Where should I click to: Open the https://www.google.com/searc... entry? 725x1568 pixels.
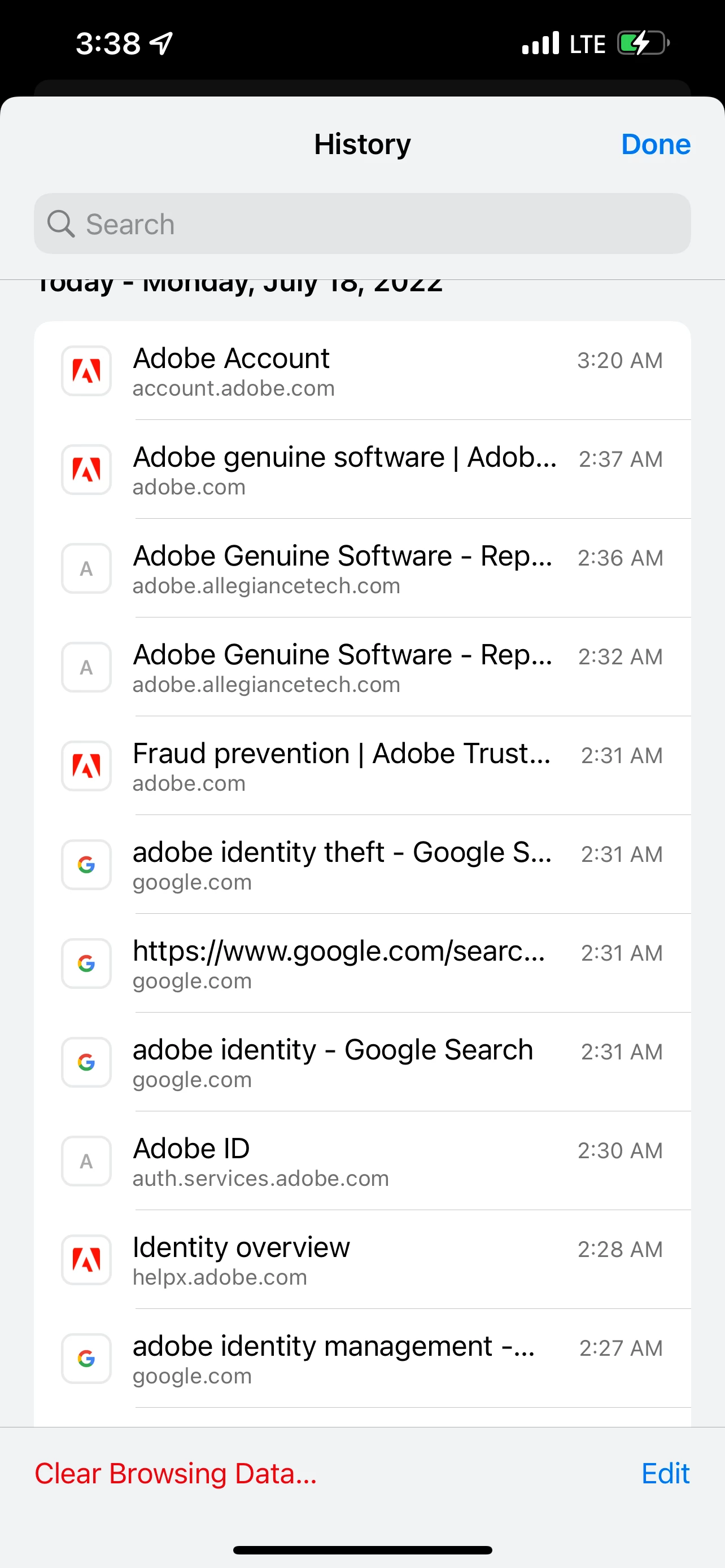coord(362,963)
